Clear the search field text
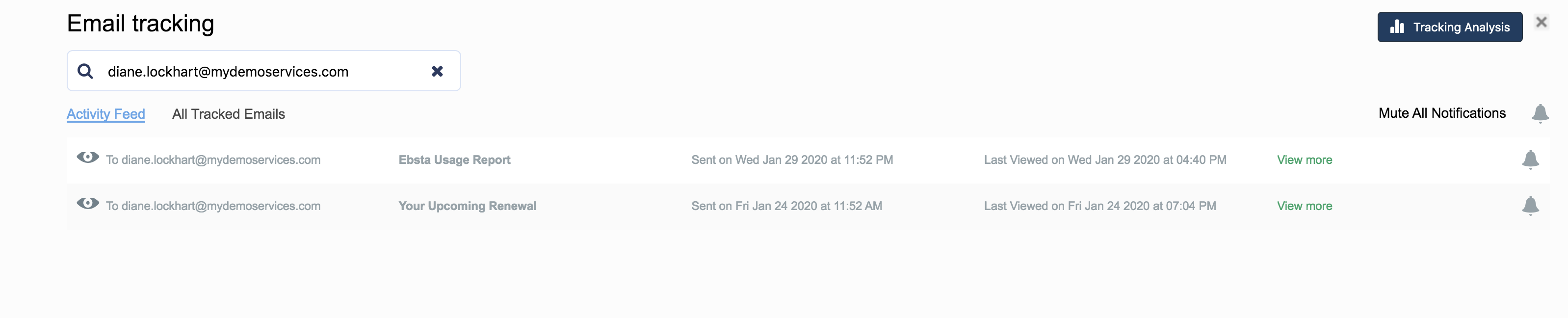Screen dimensions: 1568x318 (437, 71)
